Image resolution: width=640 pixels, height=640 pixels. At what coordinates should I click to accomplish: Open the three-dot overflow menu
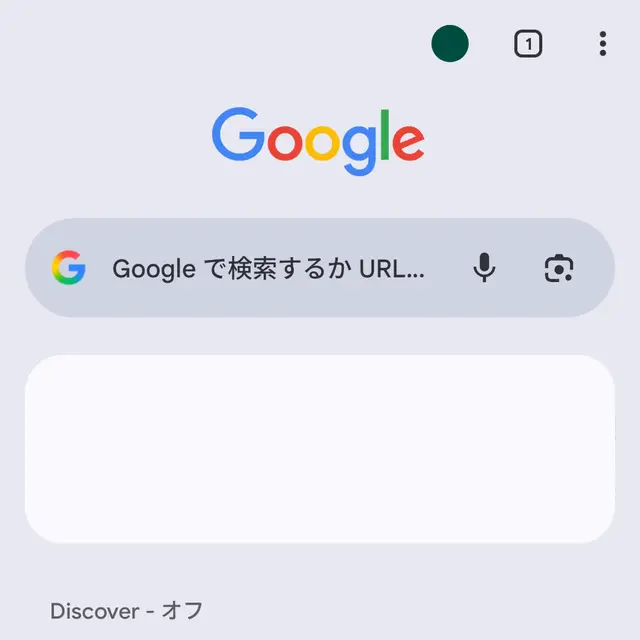click(602, 44)
